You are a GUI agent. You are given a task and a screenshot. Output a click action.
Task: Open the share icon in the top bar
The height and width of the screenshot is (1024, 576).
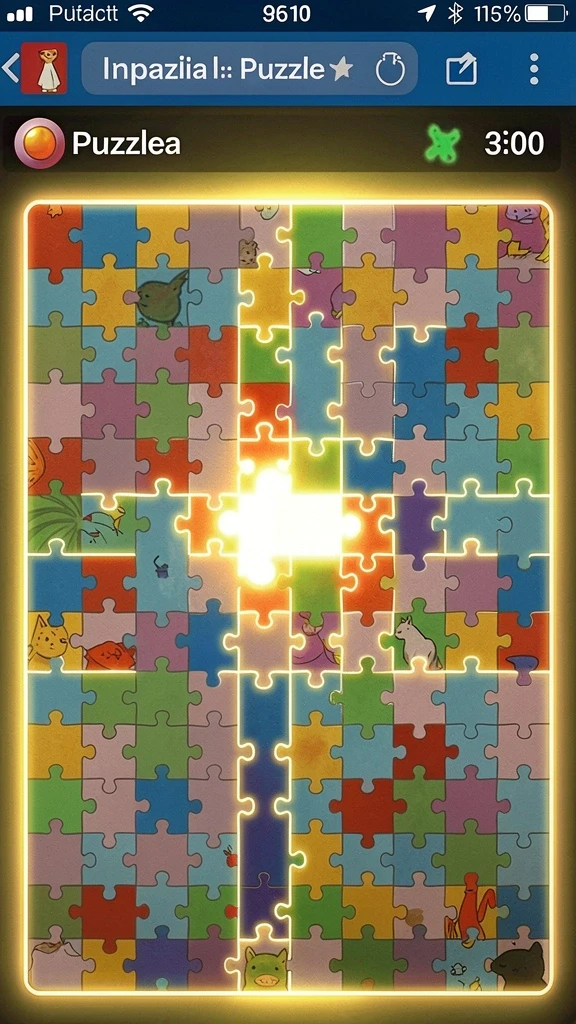pos(462,68)
